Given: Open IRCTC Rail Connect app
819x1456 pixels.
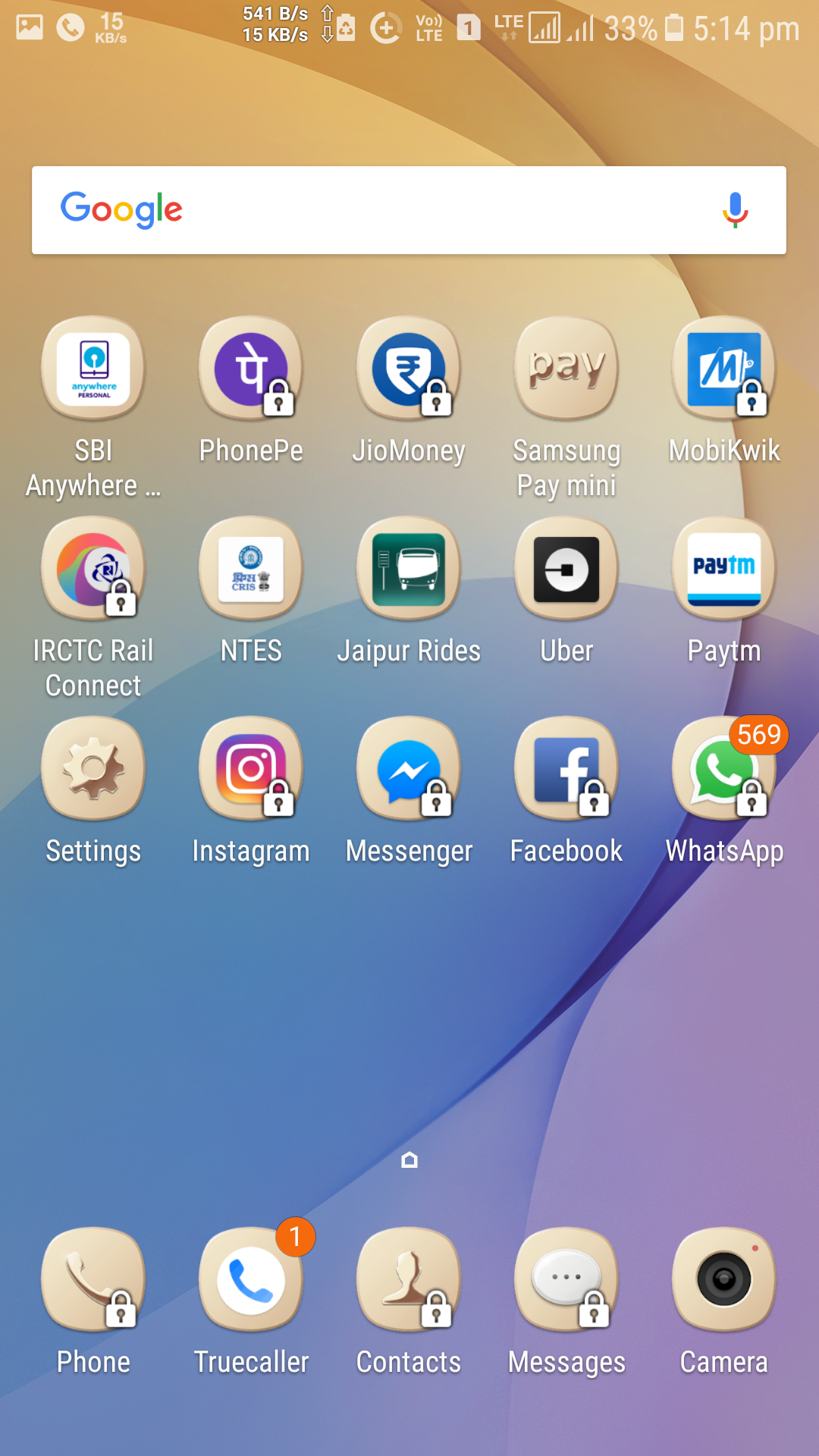Looking at the screenshot, I should (x=93, y=570).
